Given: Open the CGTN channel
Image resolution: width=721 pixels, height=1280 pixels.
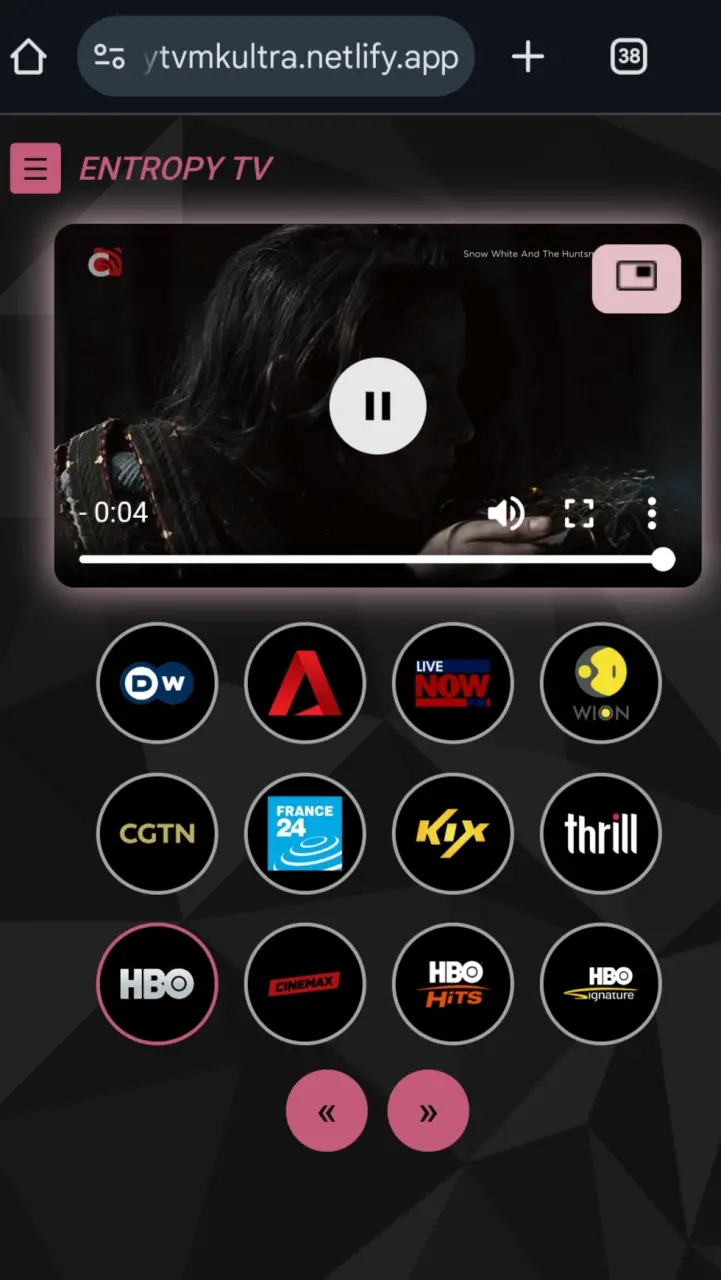Looking at the screenshot, I should [x=157, y=833].
